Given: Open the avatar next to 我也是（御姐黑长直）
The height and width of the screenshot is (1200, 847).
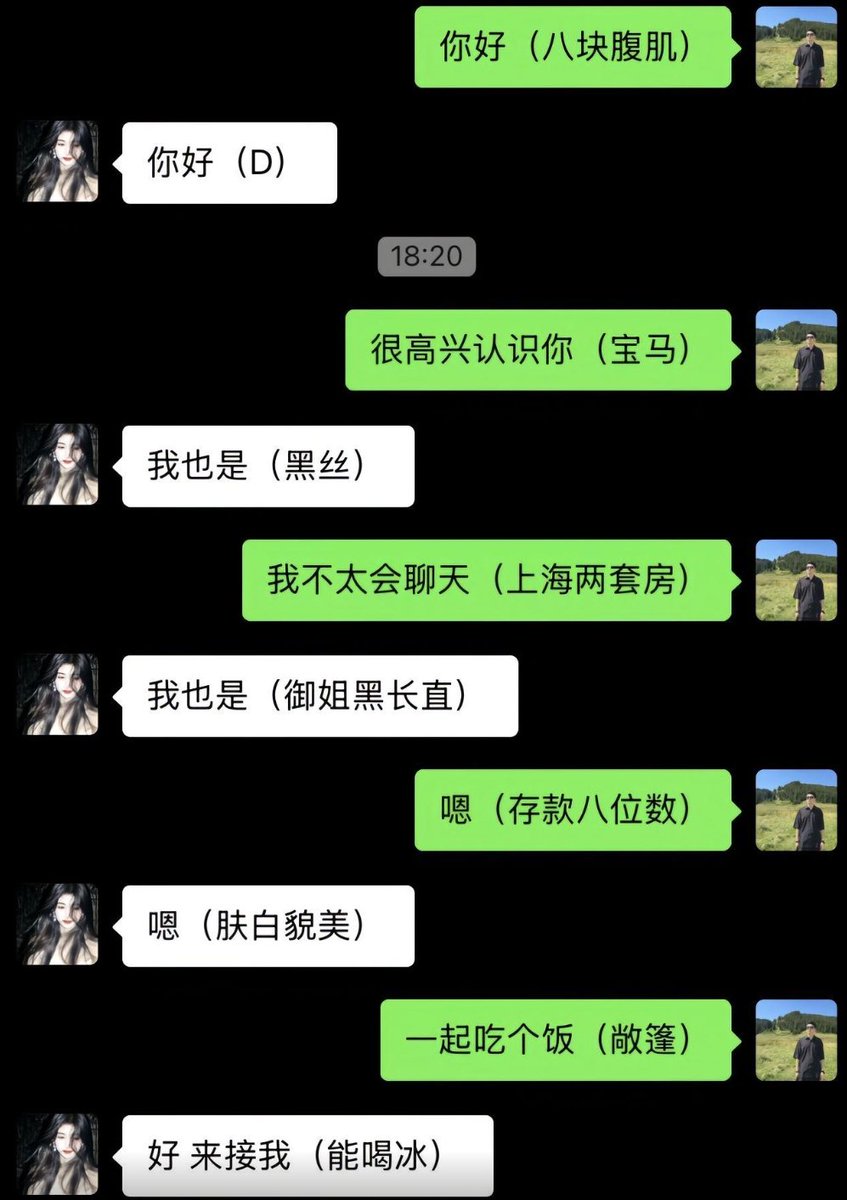Looking at the screenshot, I should coord(58,695).
